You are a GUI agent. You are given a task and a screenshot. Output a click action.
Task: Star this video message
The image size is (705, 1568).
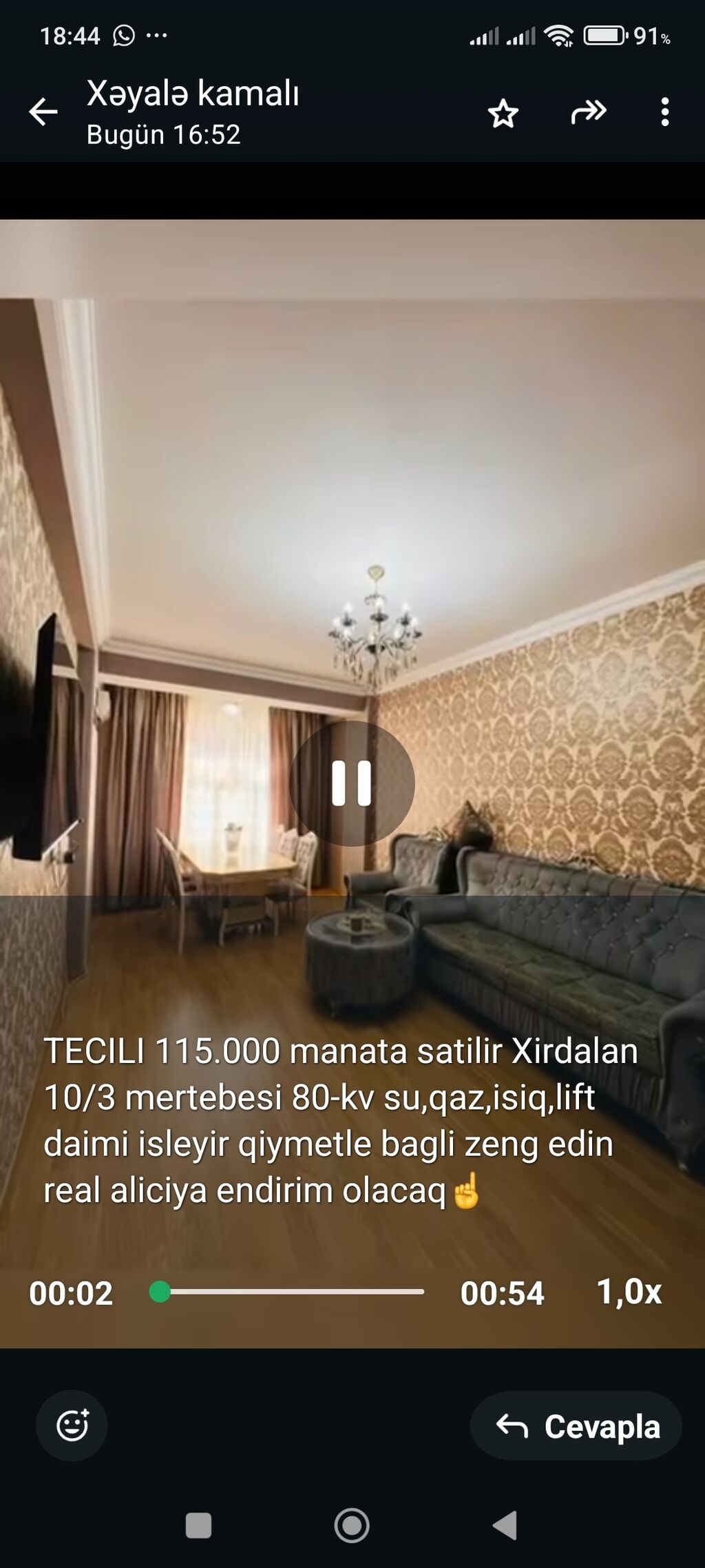(x=503, y=113)
